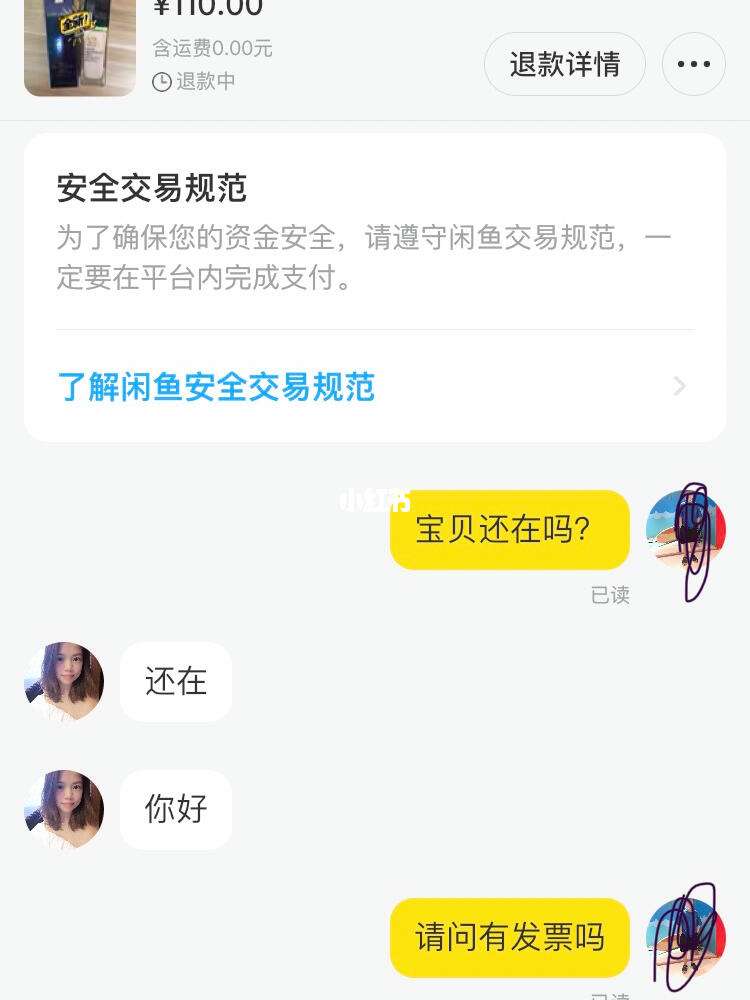Screen dimensions: 750x1000
Task: Open 退款详情 refund details
Action: (x=564, y=64)
